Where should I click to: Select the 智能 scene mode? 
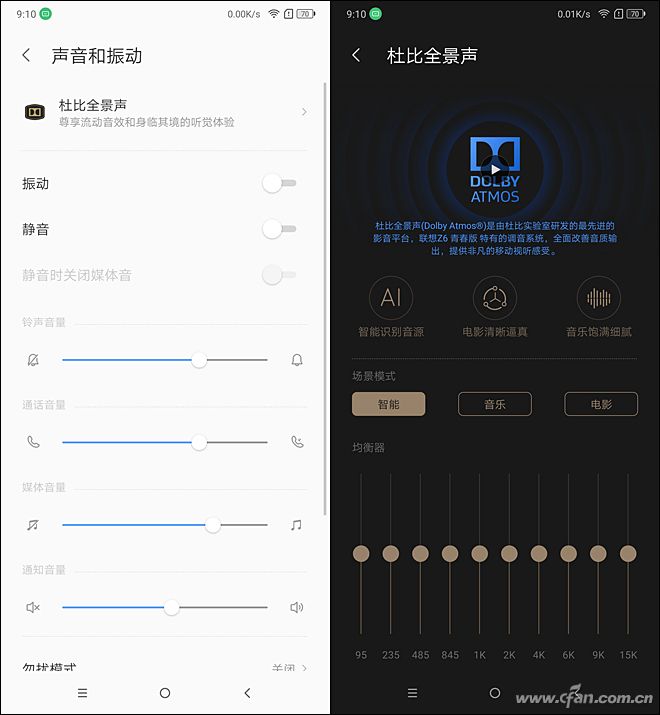point(388,404)
